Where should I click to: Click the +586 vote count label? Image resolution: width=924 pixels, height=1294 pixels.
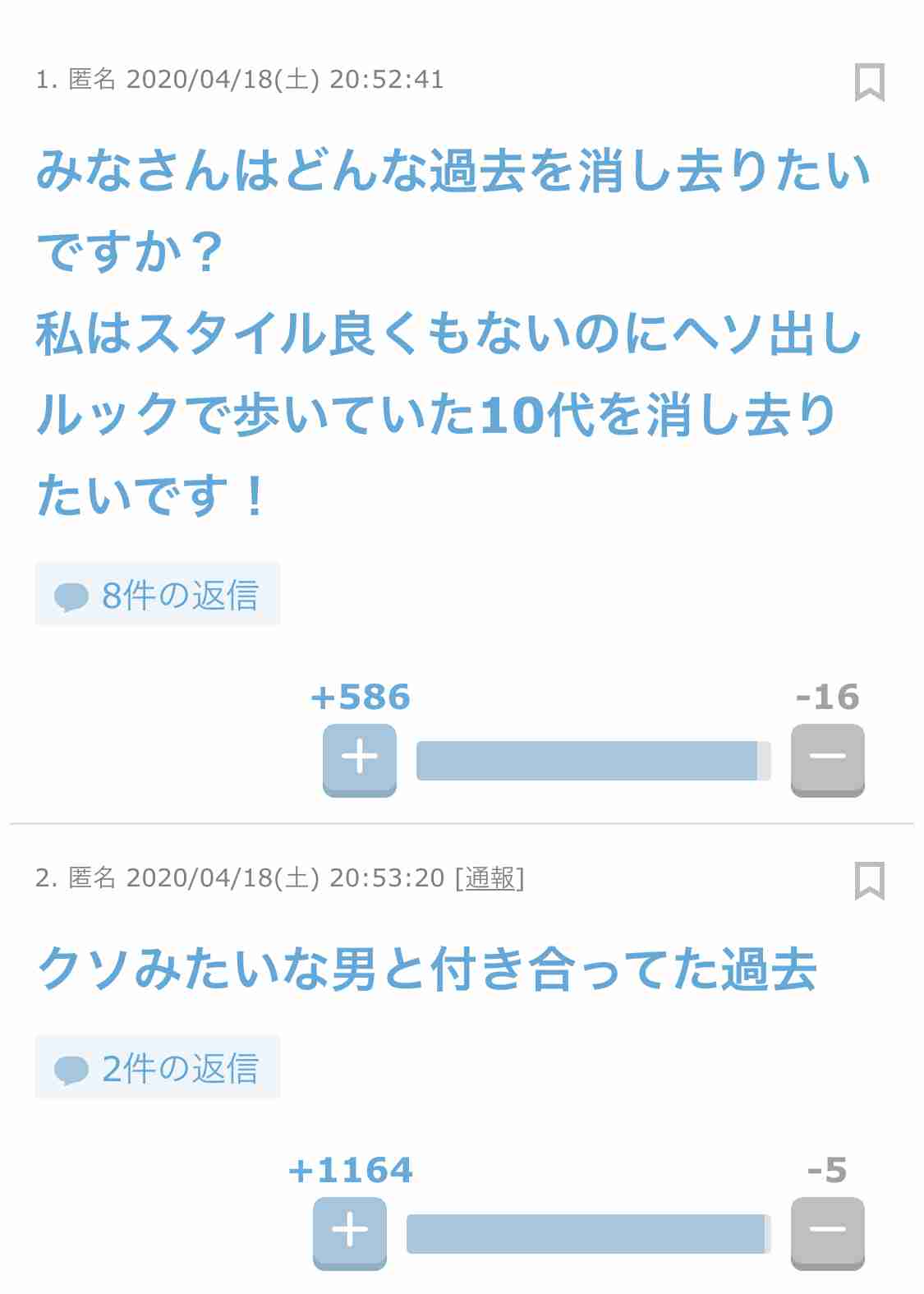point(360,698)
